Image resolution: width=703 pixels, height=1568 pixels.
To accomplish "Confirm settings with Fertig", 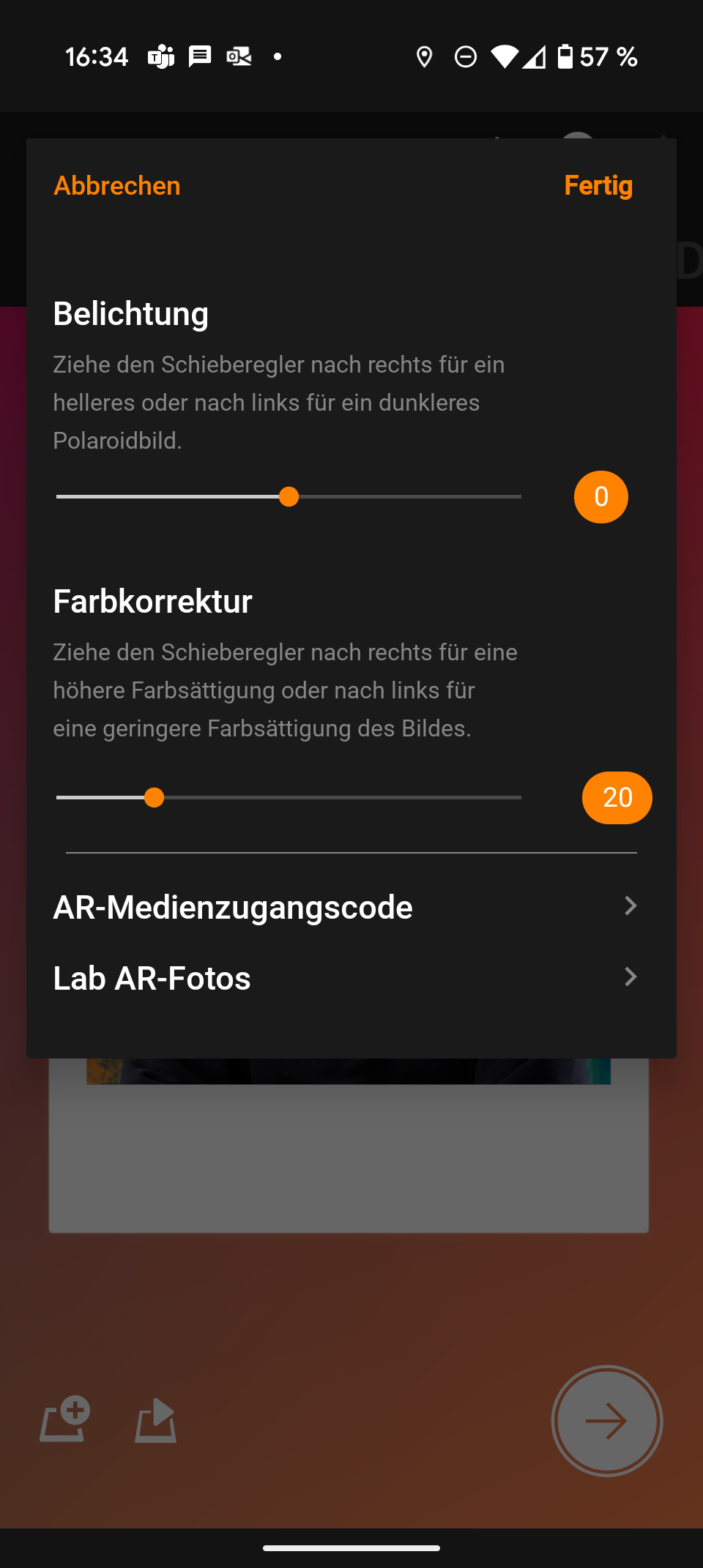I will (598, 186).
